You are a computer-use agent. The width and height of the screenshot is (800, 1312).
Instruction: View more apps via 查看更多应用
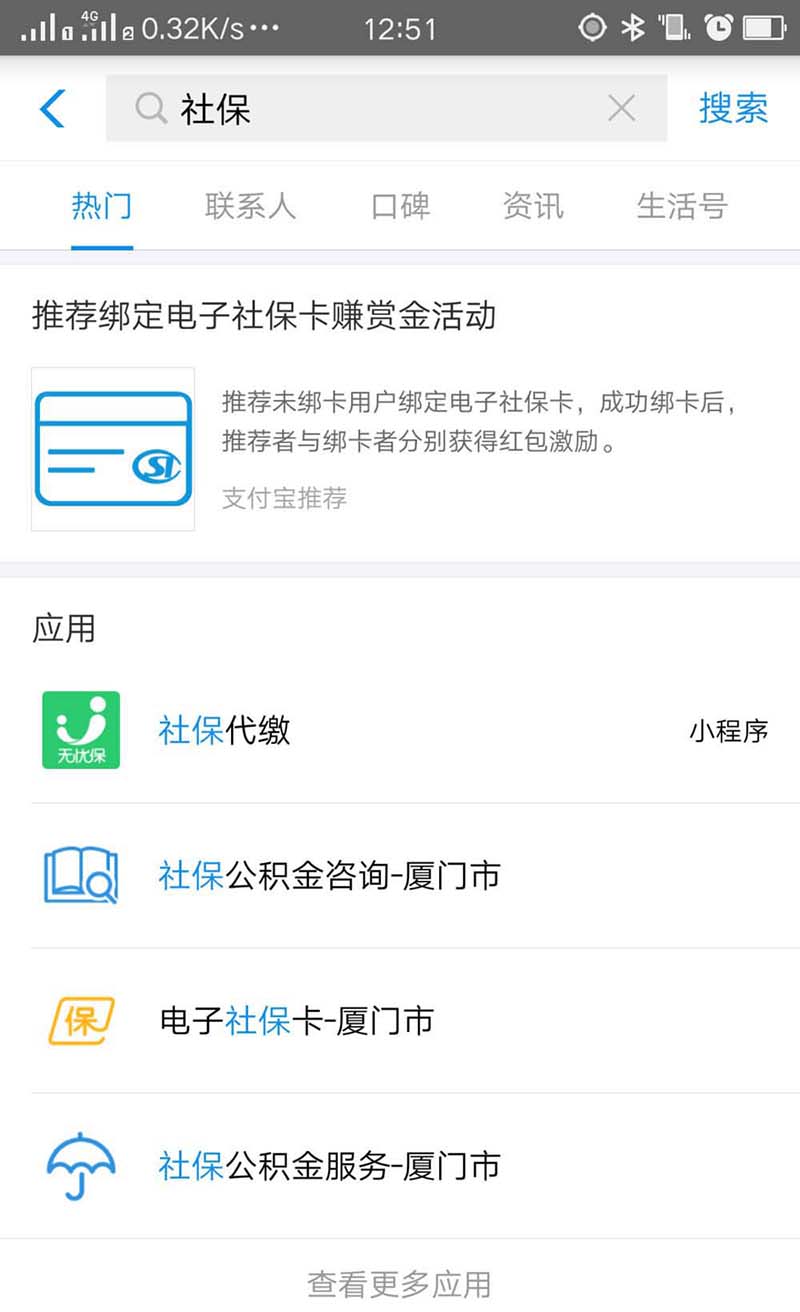tap(400, 1283)
